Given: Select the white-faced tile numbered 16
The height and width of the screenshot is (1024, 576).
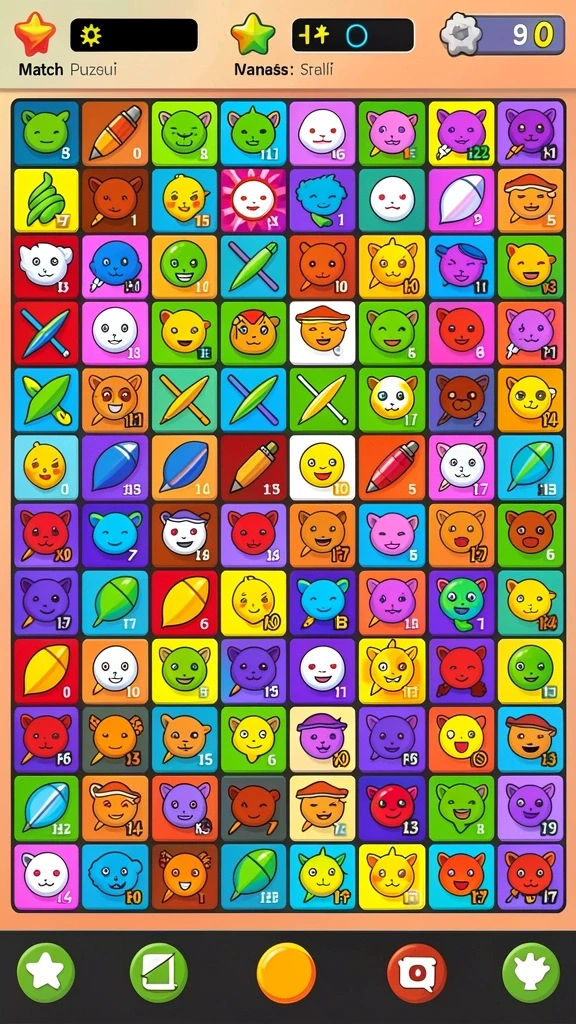Looking at the screenshot, I should 323,133.
